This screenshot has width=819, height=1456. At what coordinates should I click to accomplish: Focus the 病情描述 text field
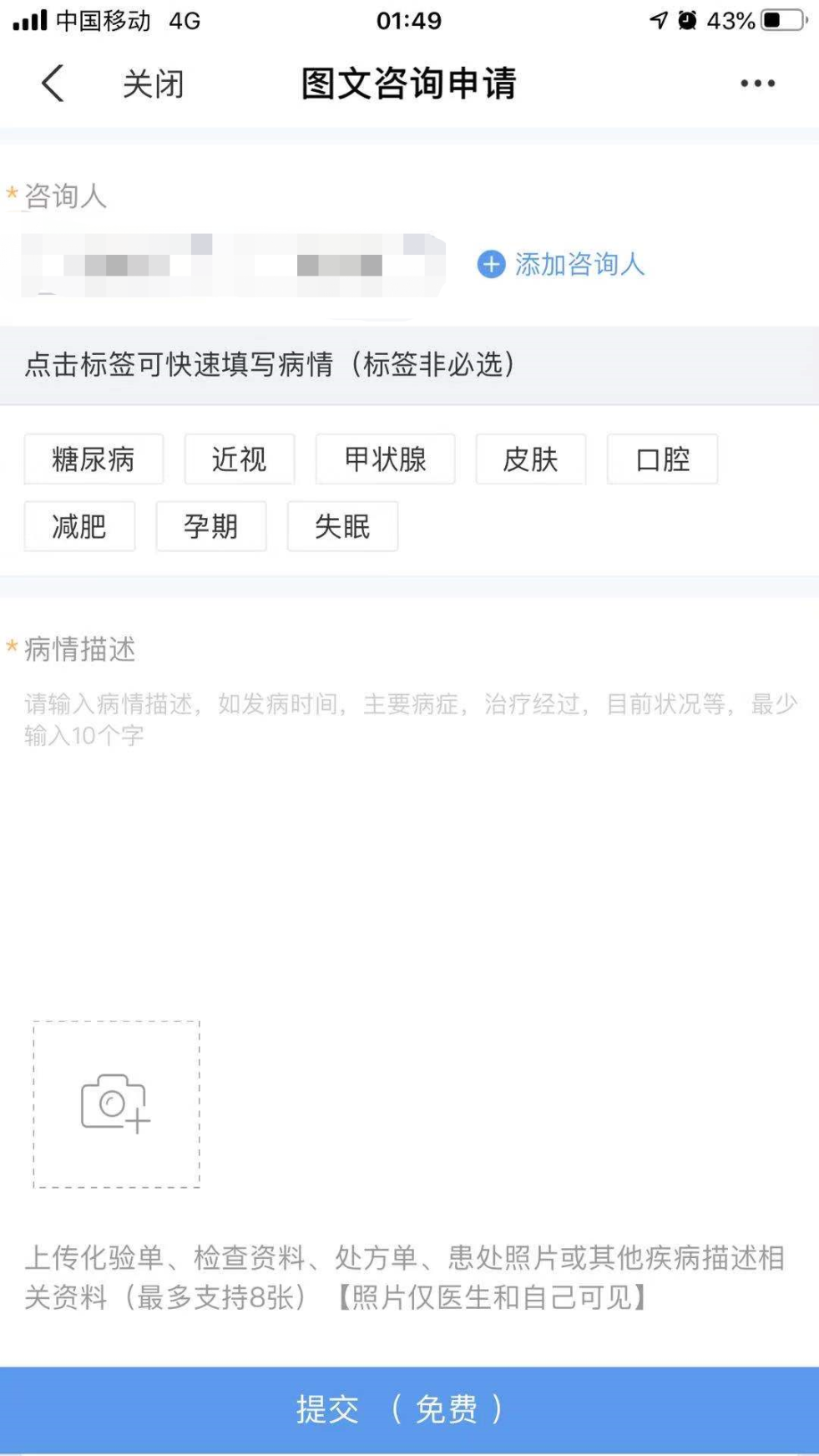(409, 835)
